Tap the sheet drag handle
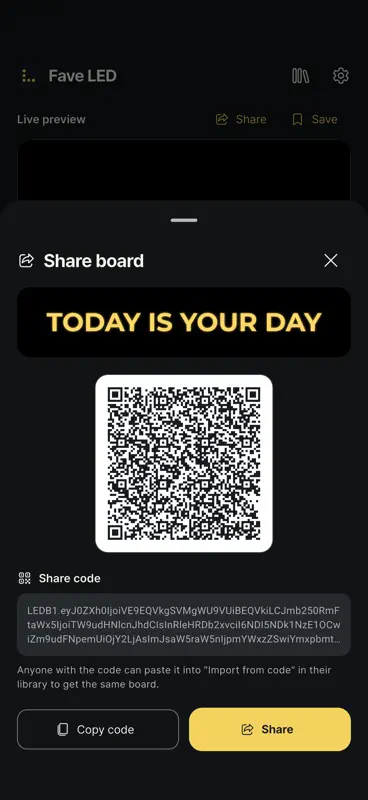This screenshot has width=368, height=800. coord(184,220)
